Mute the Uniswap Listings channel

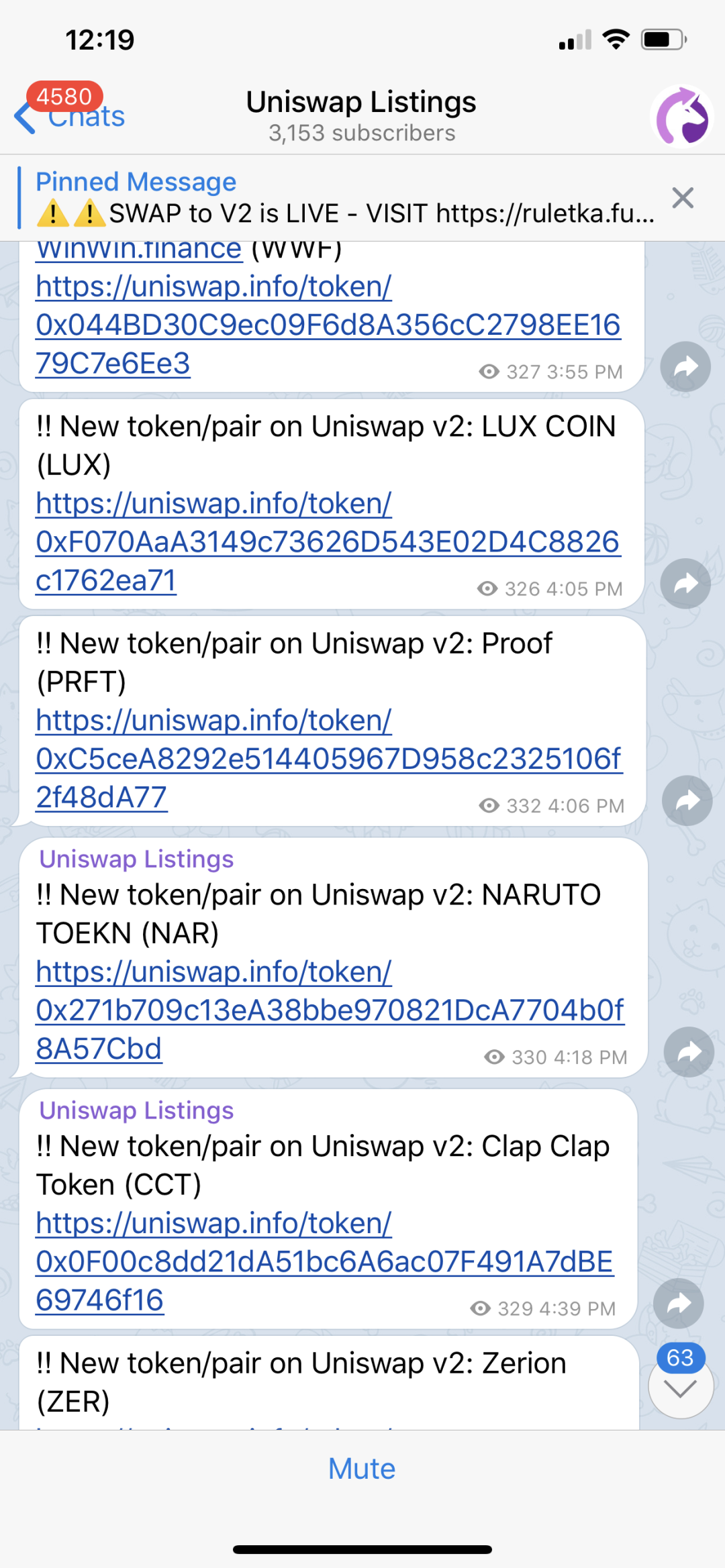point(362,1469)
